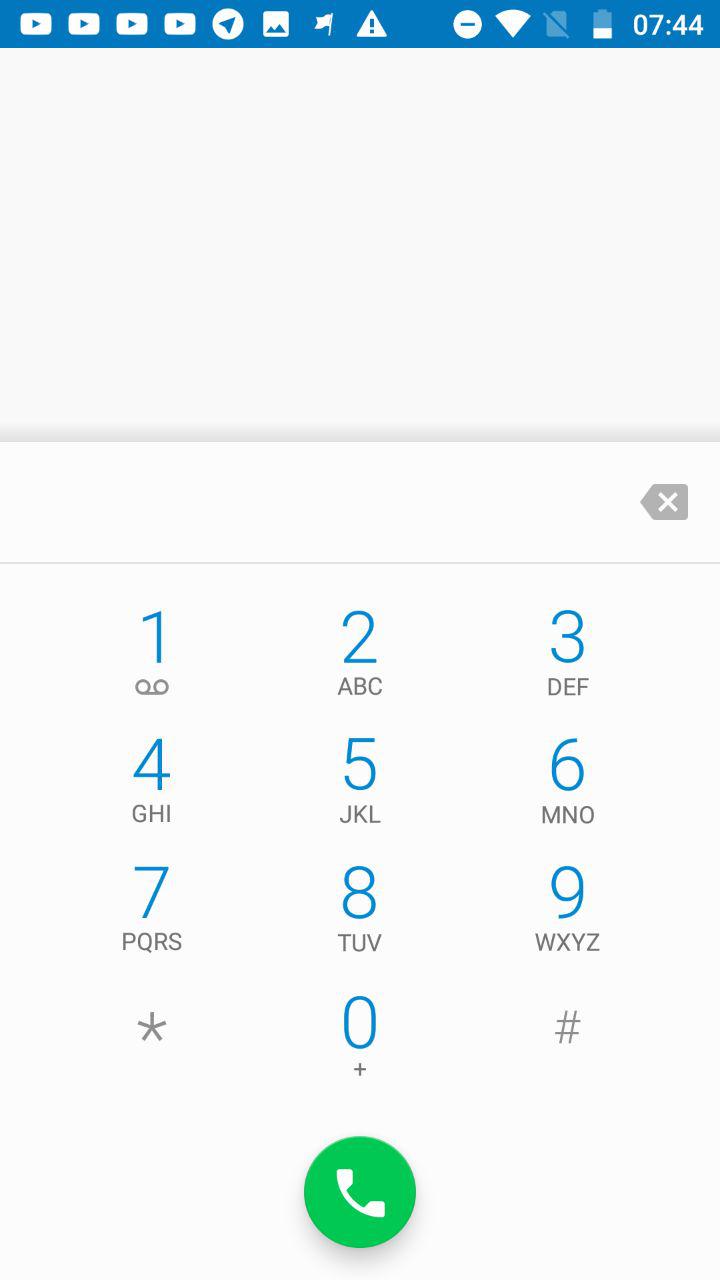The width and height of the screenshot is (720, 1280).
Task: Enter digit 2 ABC
Action: click(360, 651)
